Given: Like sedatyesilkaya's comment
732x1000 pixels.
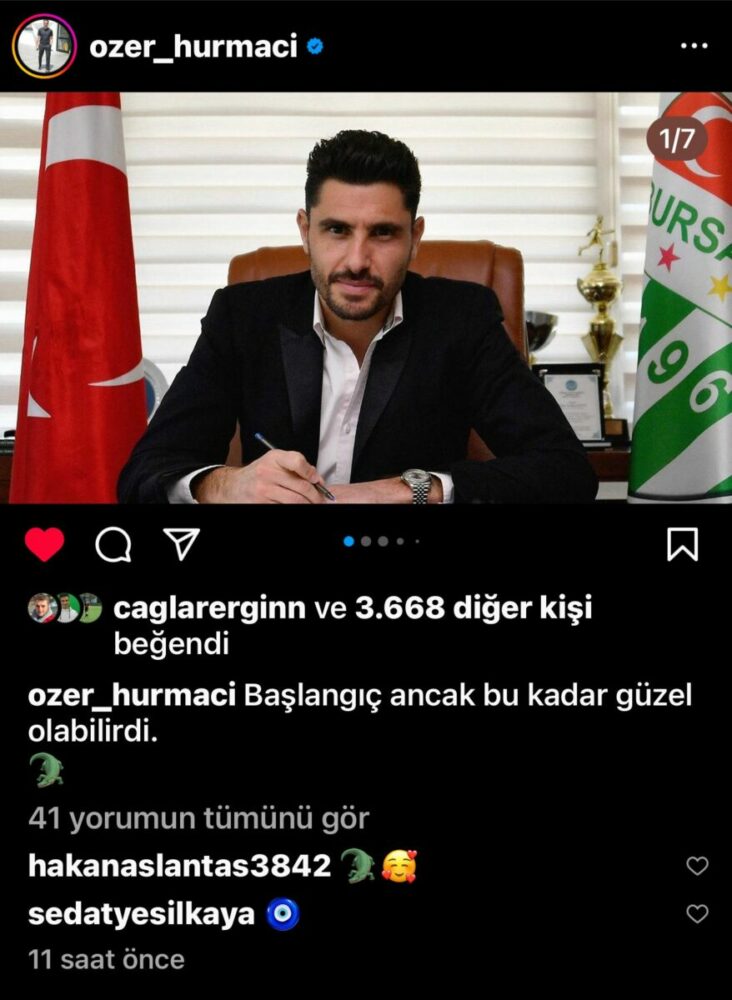Looking at the screenshot, I should 697,914.
